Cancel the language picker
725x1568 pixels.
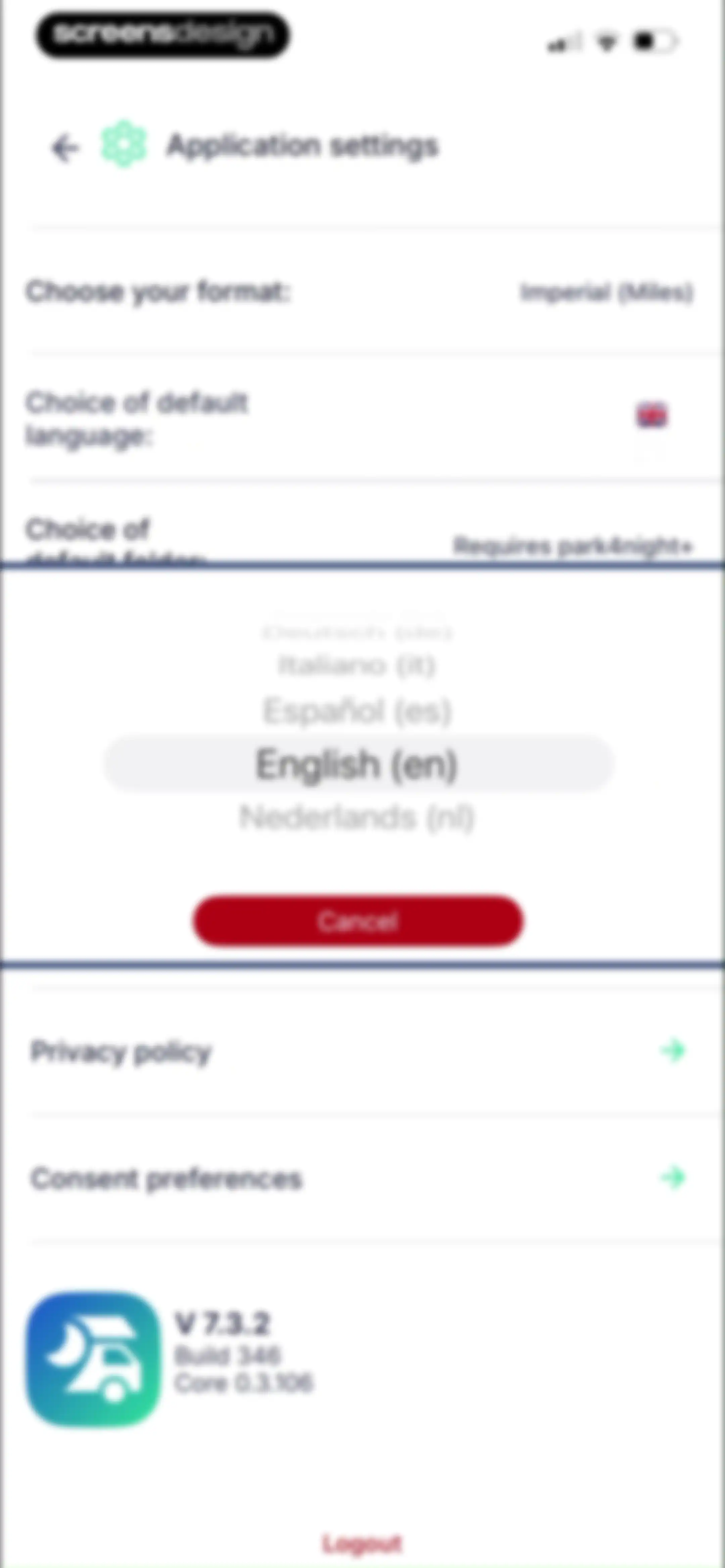358,920
